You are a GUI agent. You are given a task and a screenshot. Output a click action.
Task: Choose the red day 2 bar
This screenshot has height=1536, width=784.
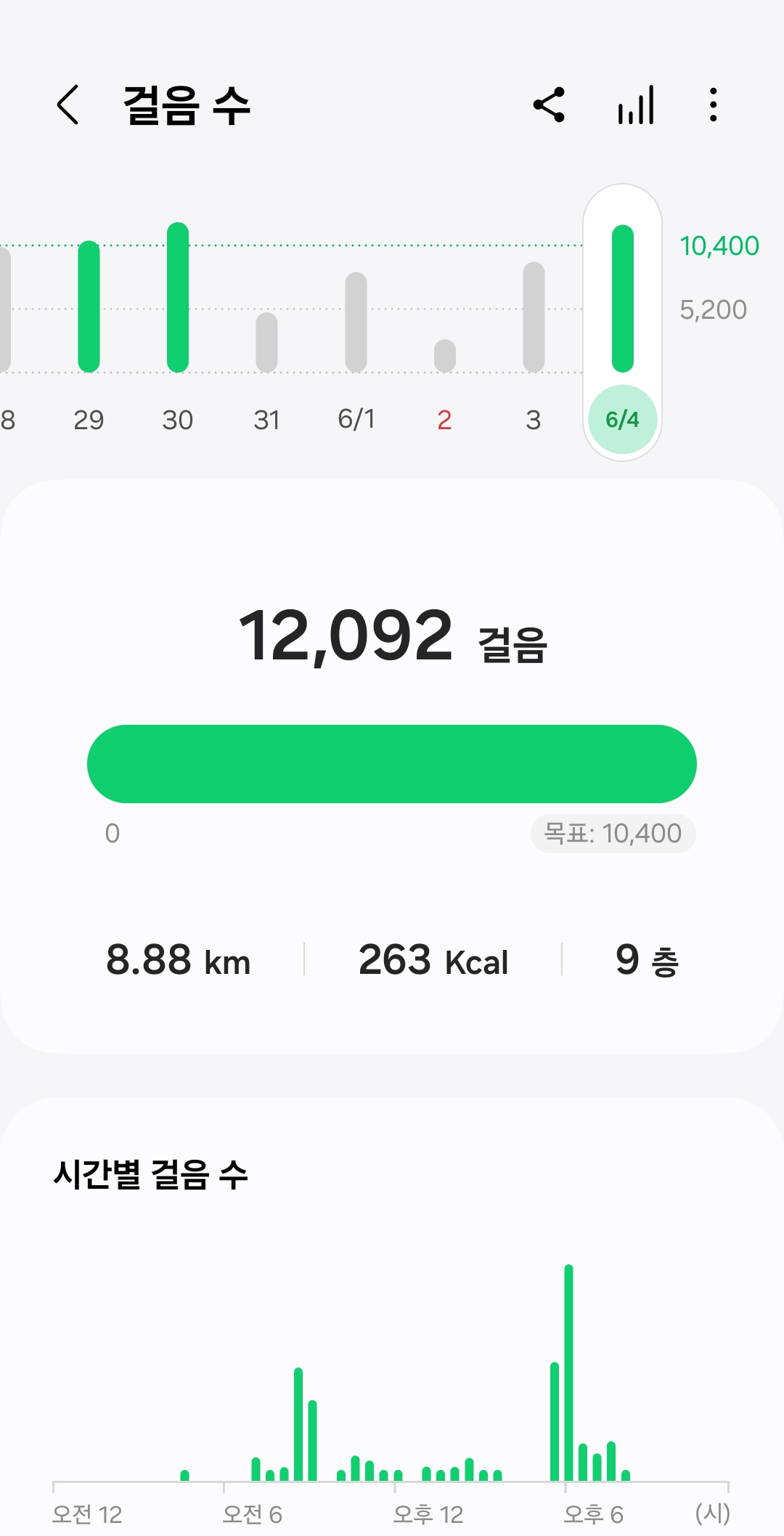click(x=445, y=355)
